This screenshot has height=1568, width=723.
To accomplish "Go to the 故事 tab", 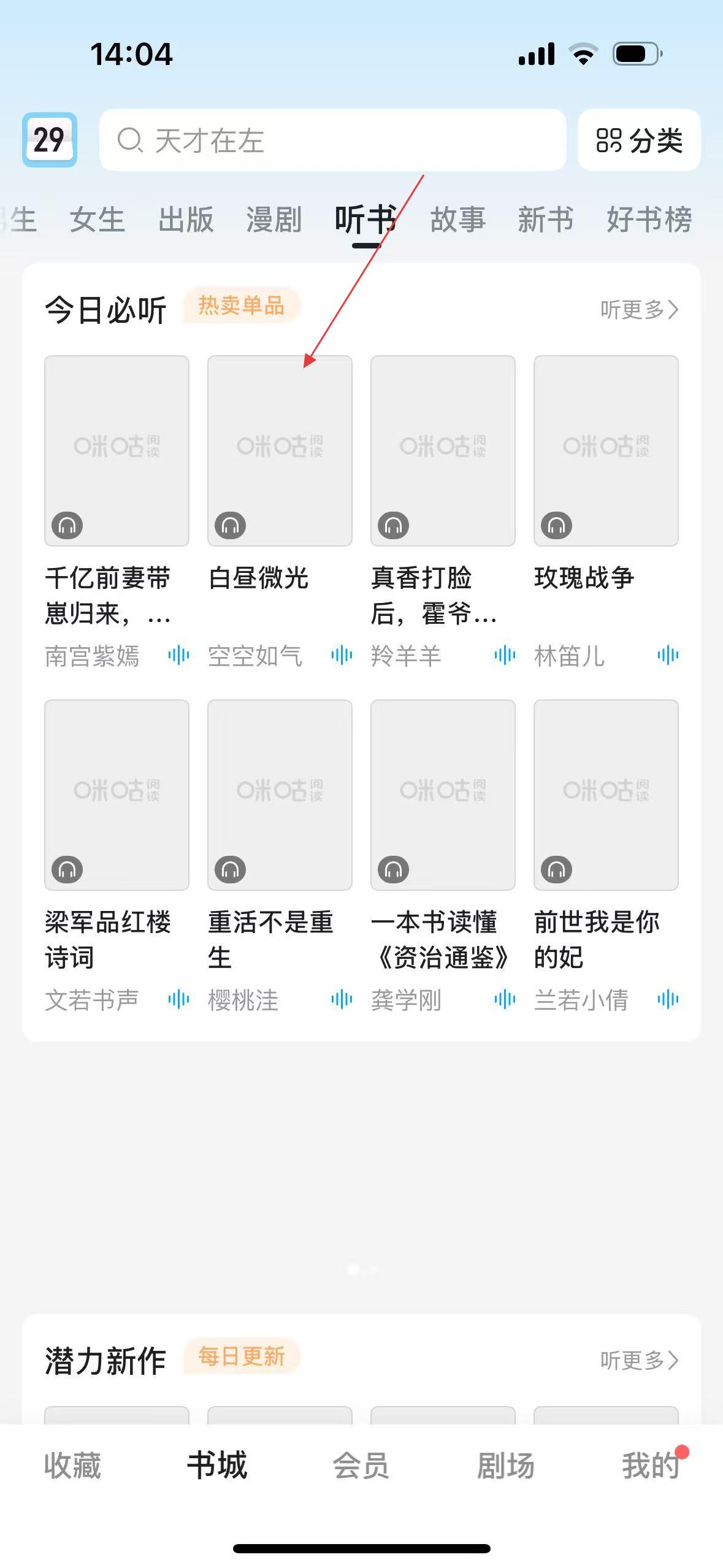I will (x=458, y=220).
